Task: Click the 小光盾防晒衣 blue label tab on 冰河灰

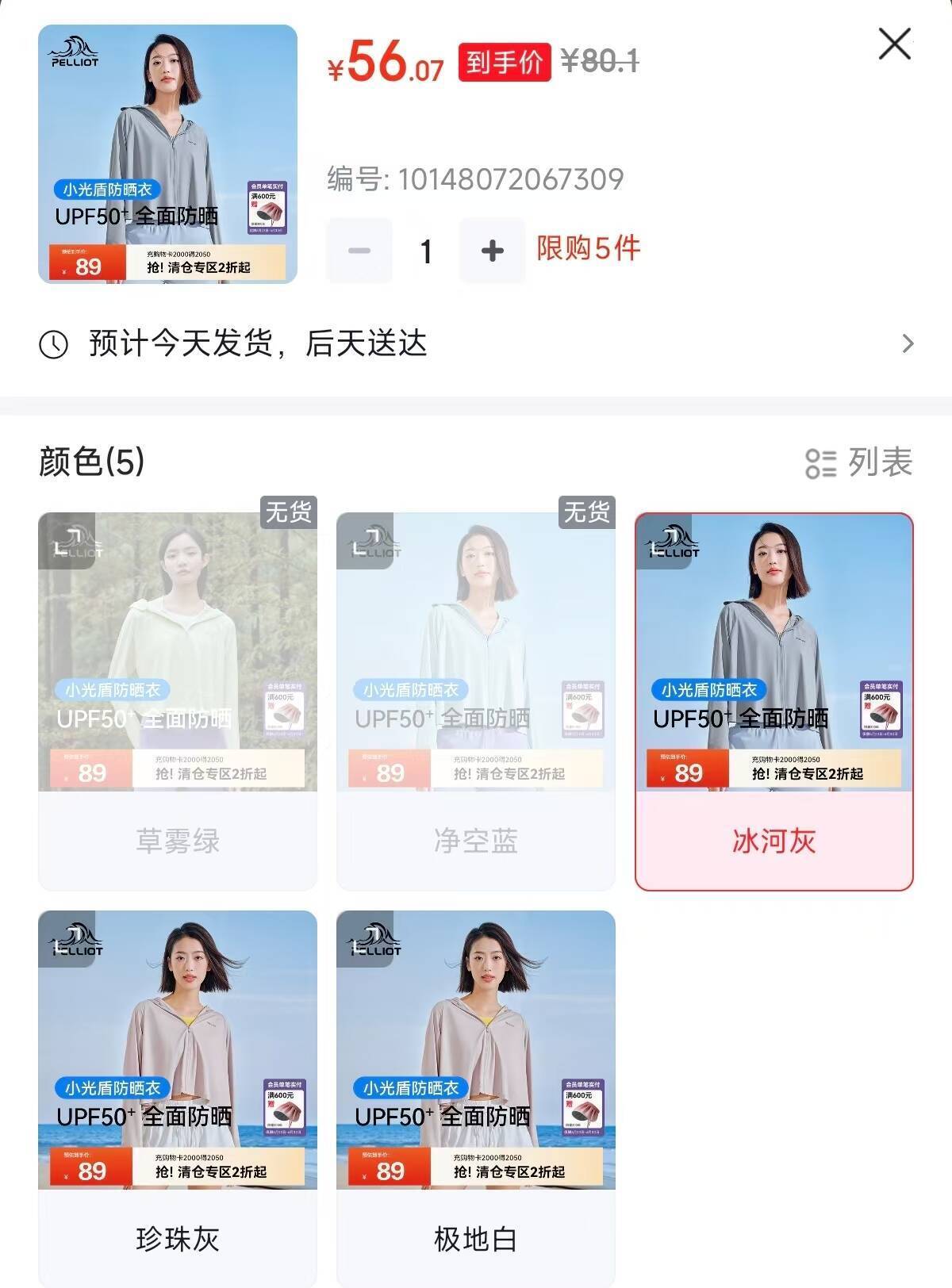Action: pos(710,689)
